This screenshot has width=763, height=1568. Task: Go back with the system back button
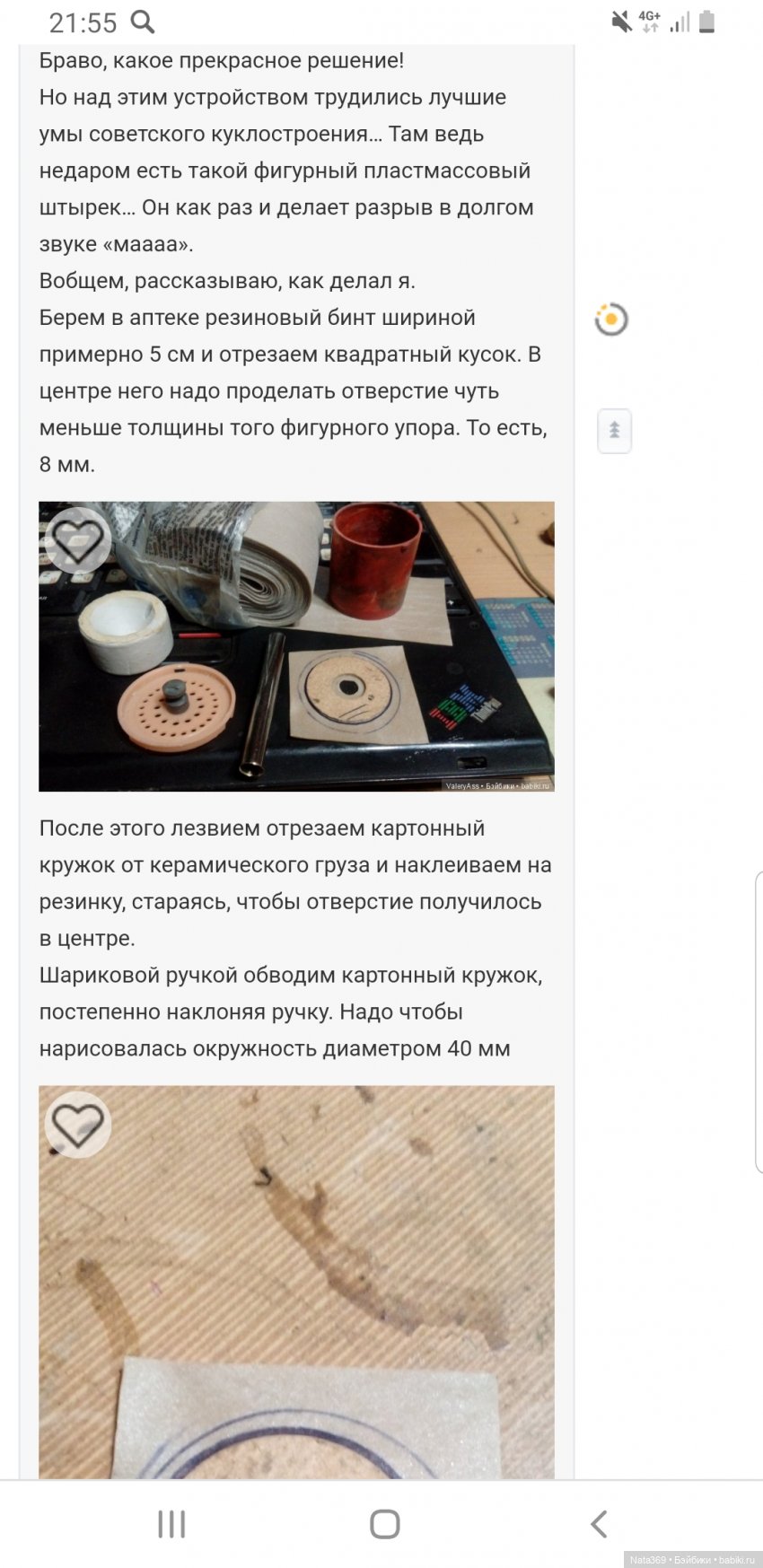click(x=599, y=1523)
